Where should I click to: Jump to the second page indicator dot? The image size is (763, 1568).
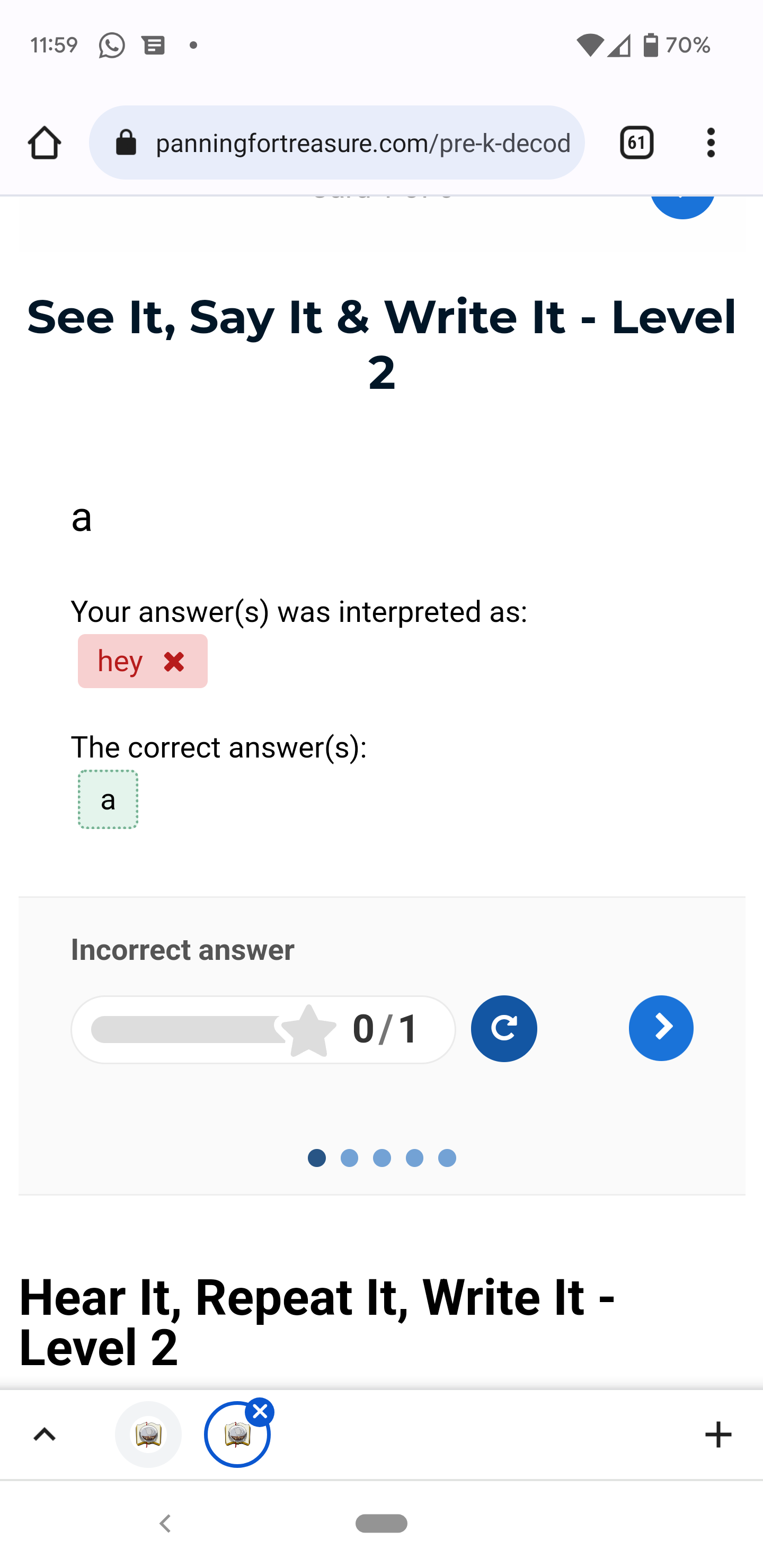pos(349,1158)
